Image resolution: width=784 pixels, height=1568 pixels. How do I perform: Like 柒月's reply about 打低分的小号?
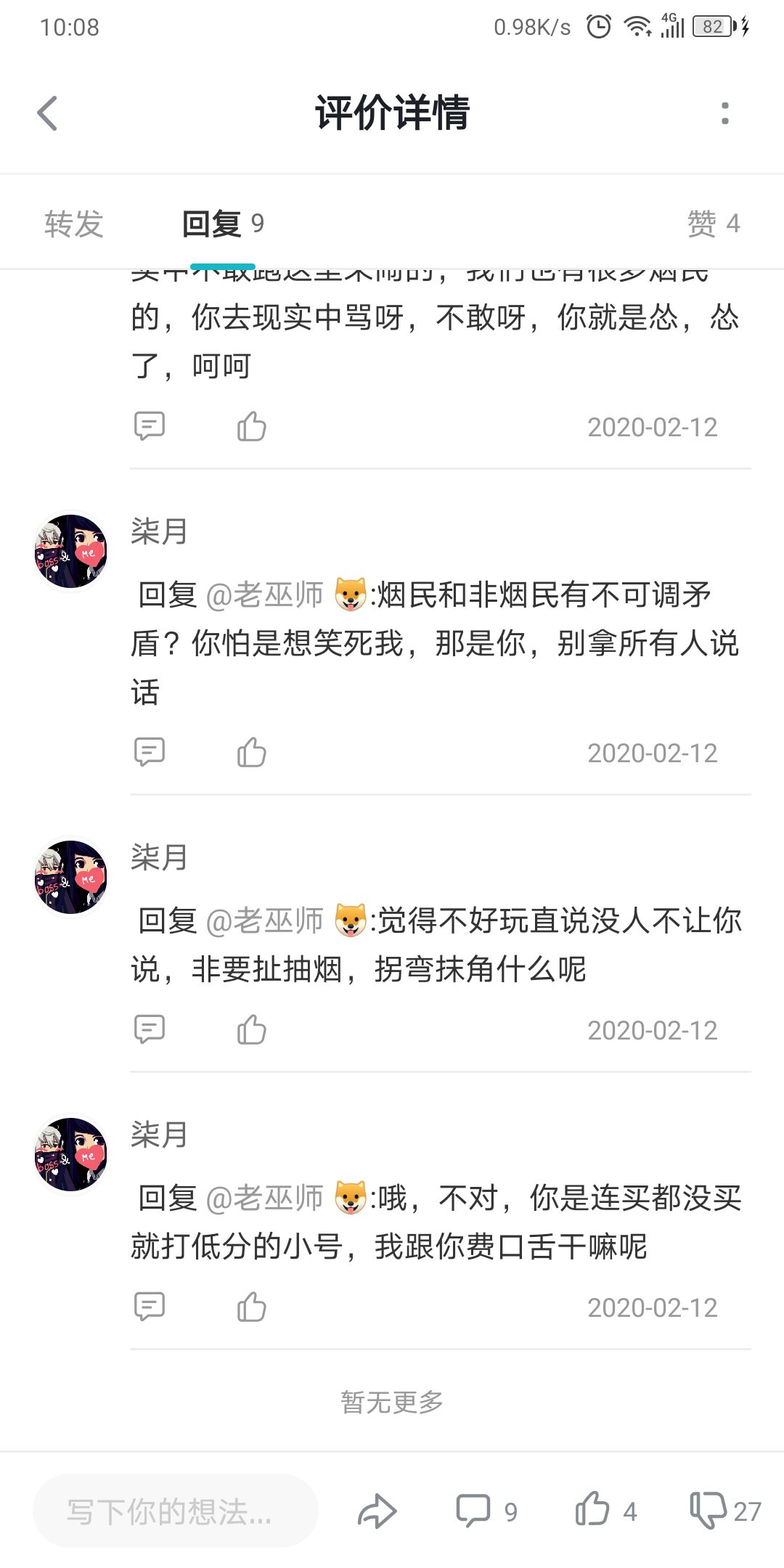click(252, 1307)
